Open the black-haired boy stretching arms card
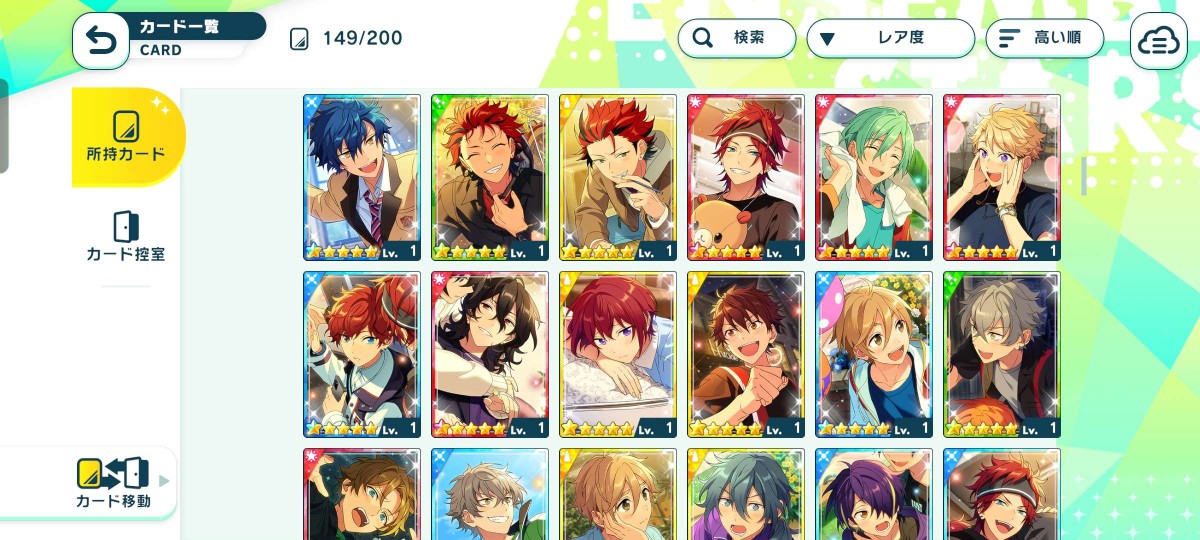This screenshot has height=540, width=1200. pyautogui.click(x=490, y=354)
